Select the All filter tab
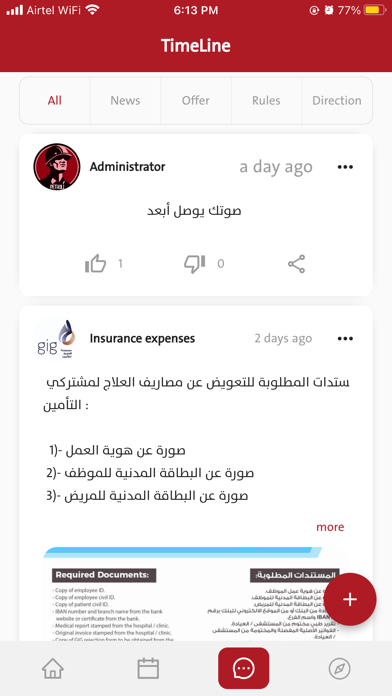Viewport: 392px width, 696px height. [55, 101]
